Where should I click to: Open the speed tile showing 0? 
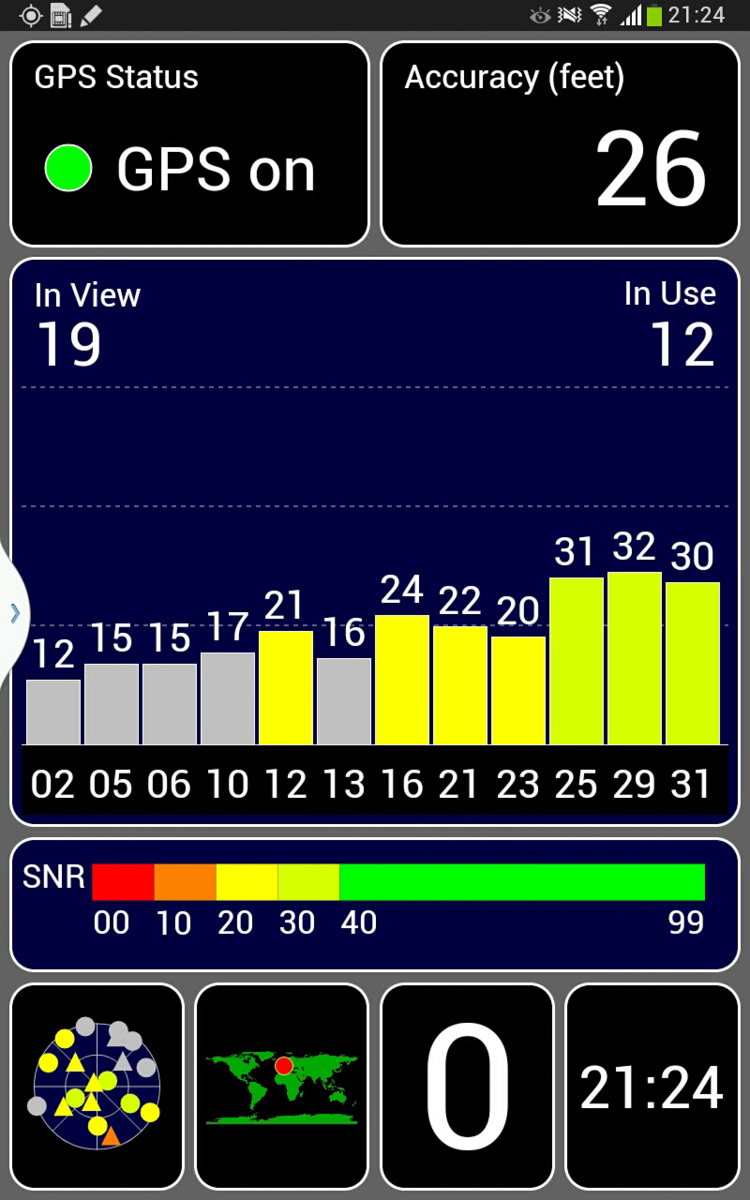tap(467, 1086)
